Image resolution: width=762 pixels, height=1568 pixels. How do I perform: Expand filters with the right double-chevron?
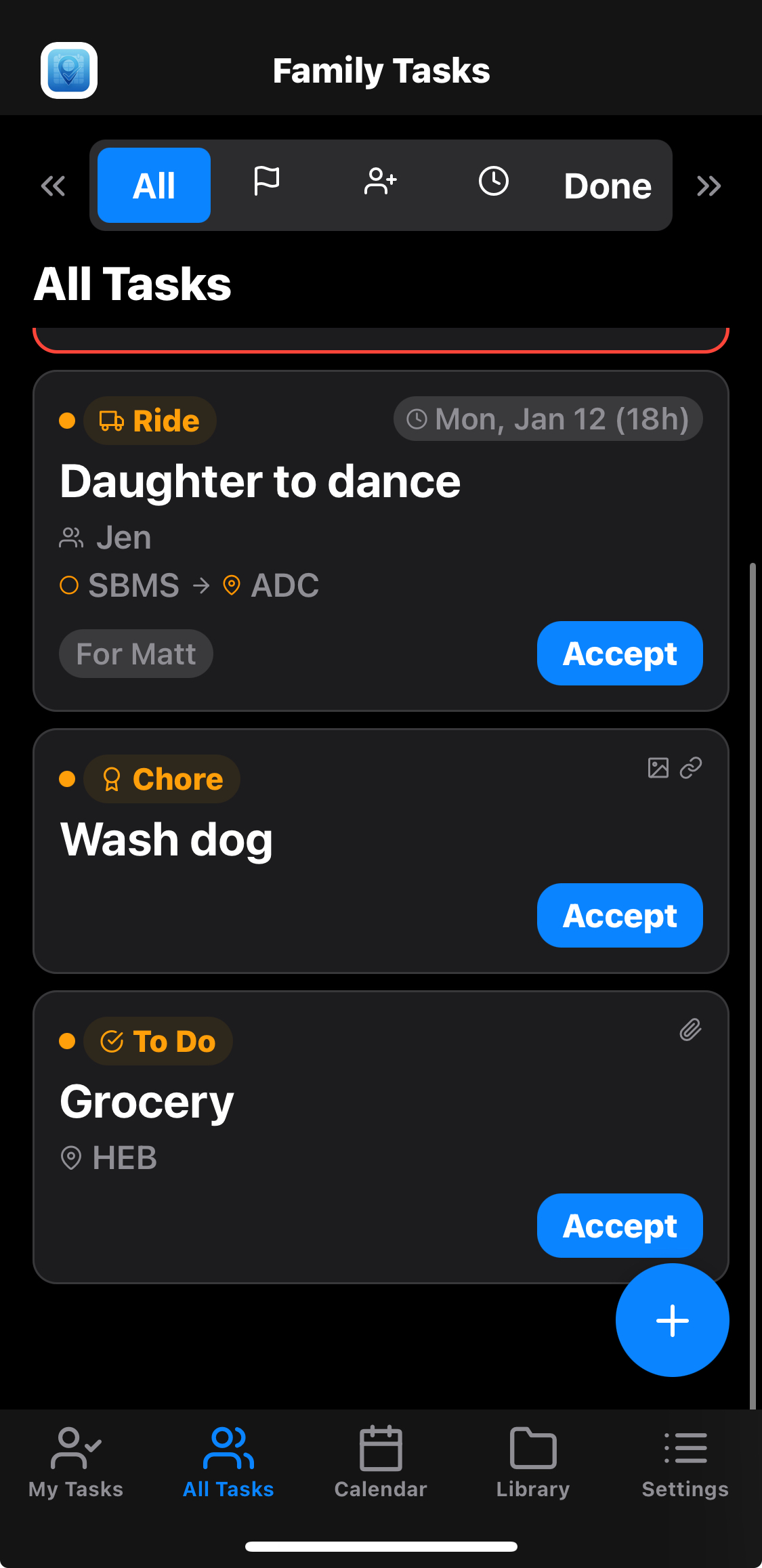click(x=708, y=185)
